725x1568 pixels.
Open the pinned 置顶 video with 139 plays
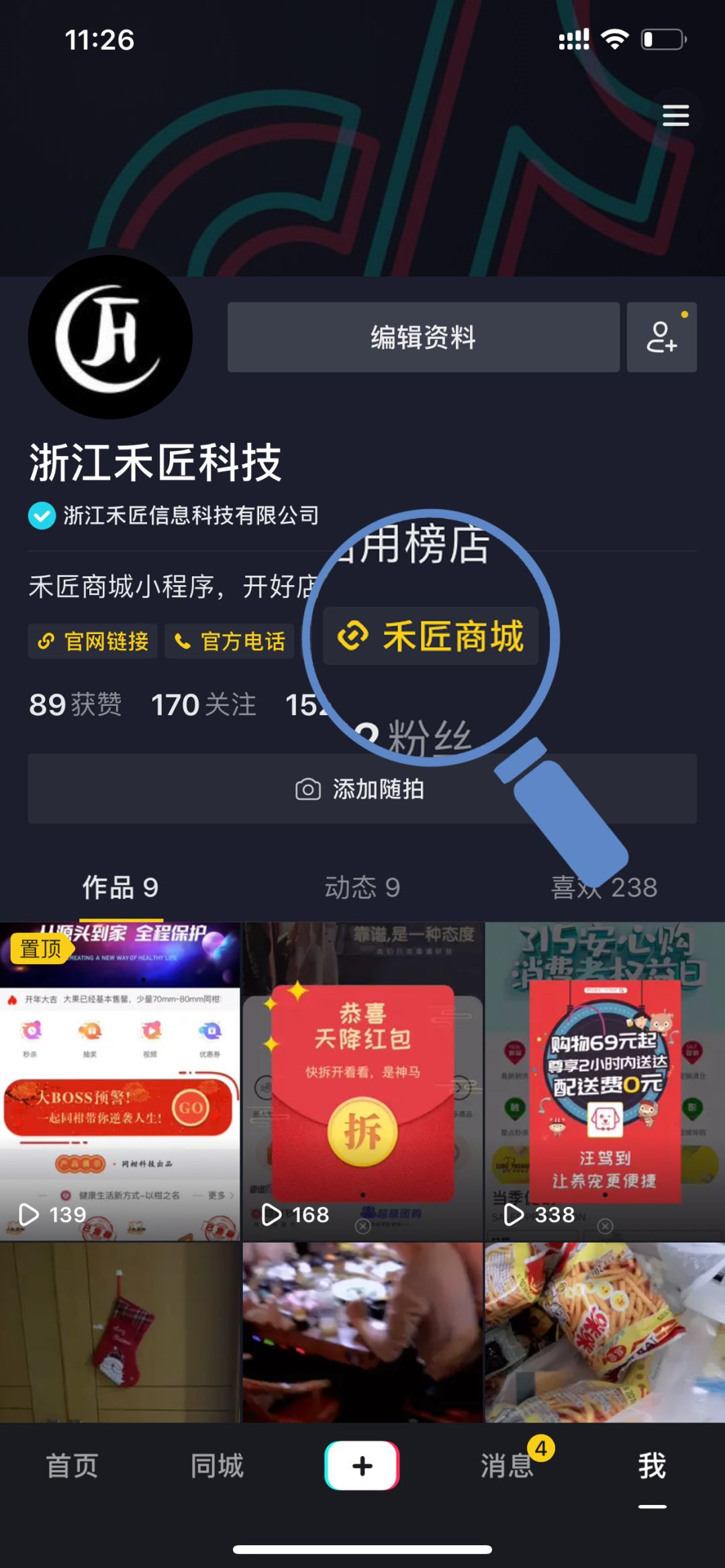(x=119, y=1080)
